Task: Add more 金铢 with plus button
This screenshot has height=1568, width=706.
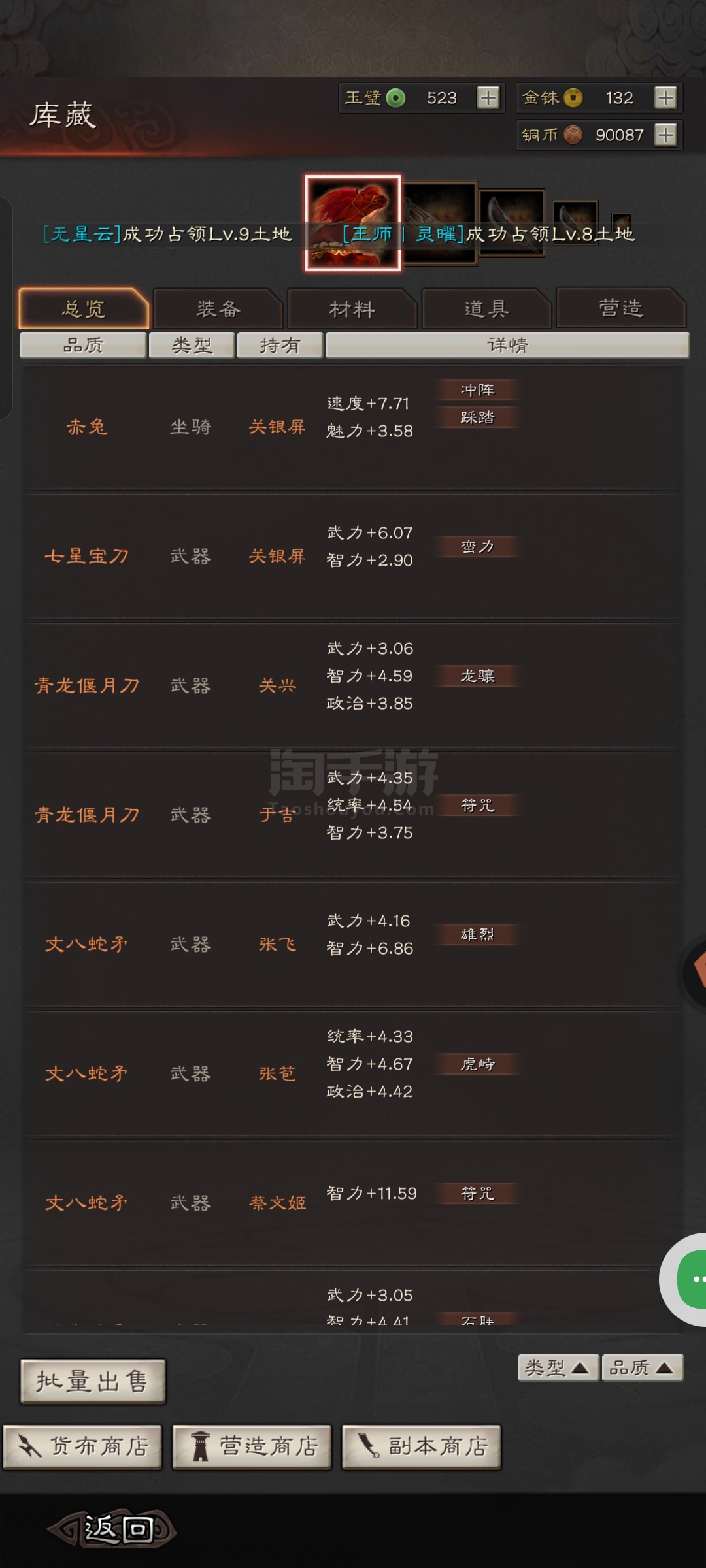Action: 665,98
